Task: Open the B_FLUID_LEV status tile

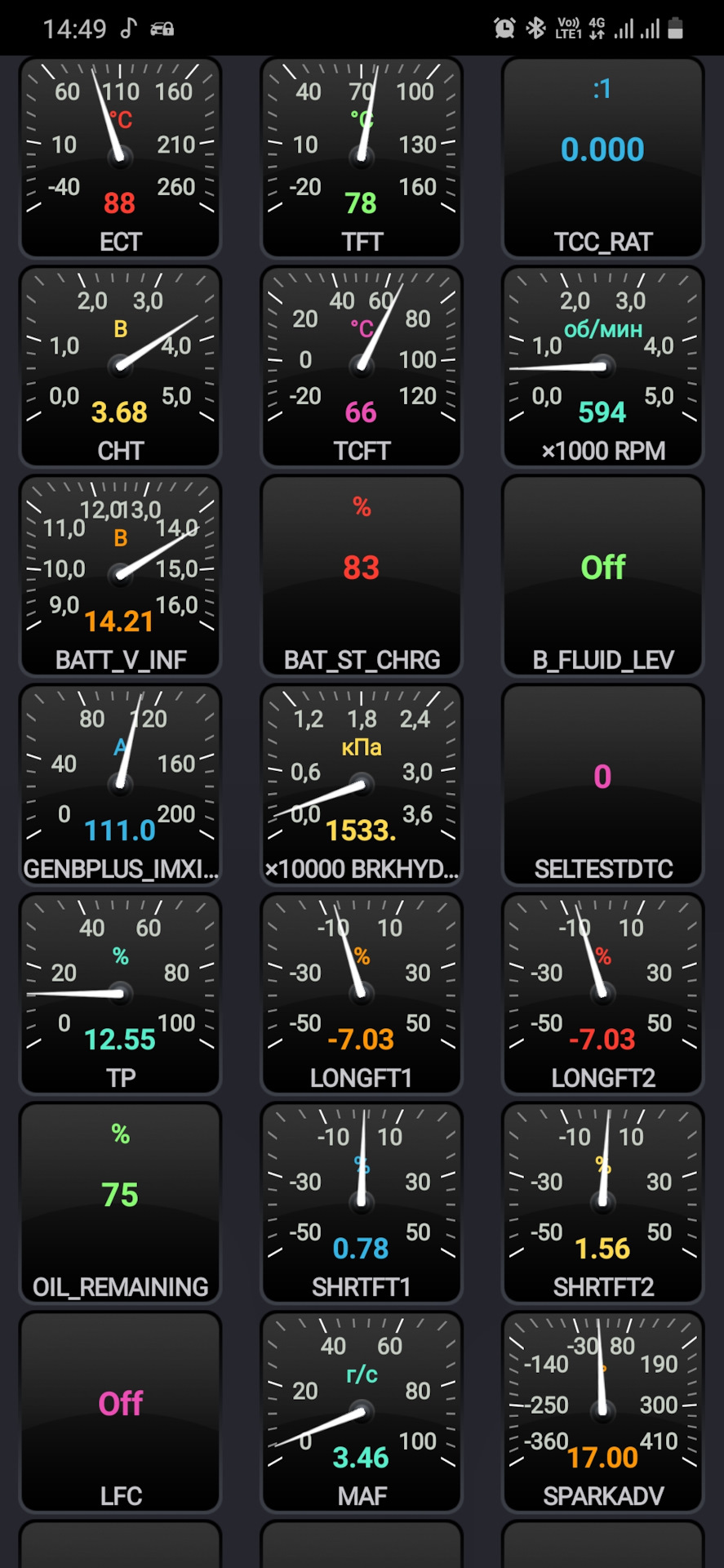Action: pos(602,575)
